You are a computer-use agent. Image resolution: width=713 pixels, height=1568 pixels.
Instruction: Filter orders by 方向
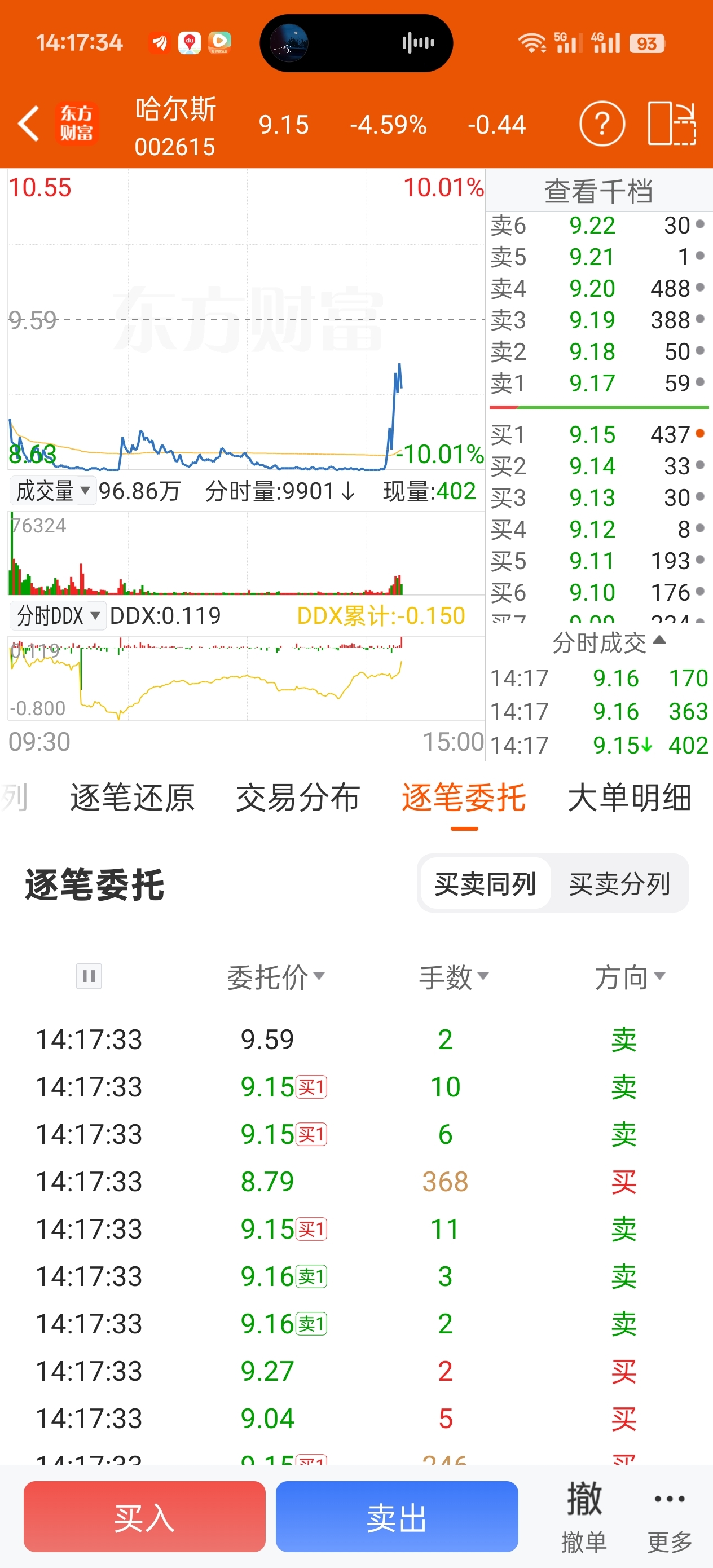point(630,977)
